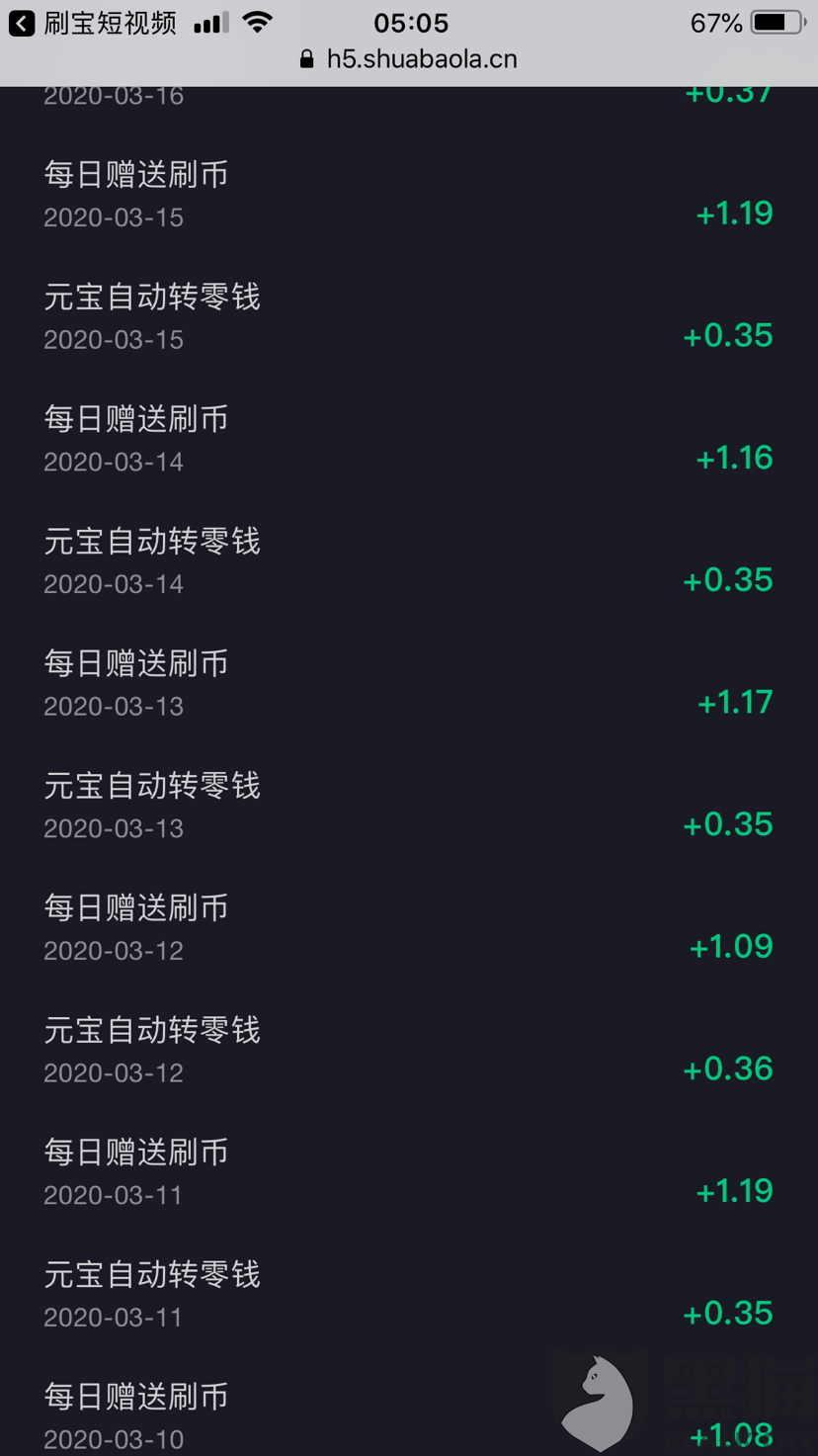This screenshot has width=818, height=1456.
Task: Tap the cellular signal icon
Action: point(210,22)
